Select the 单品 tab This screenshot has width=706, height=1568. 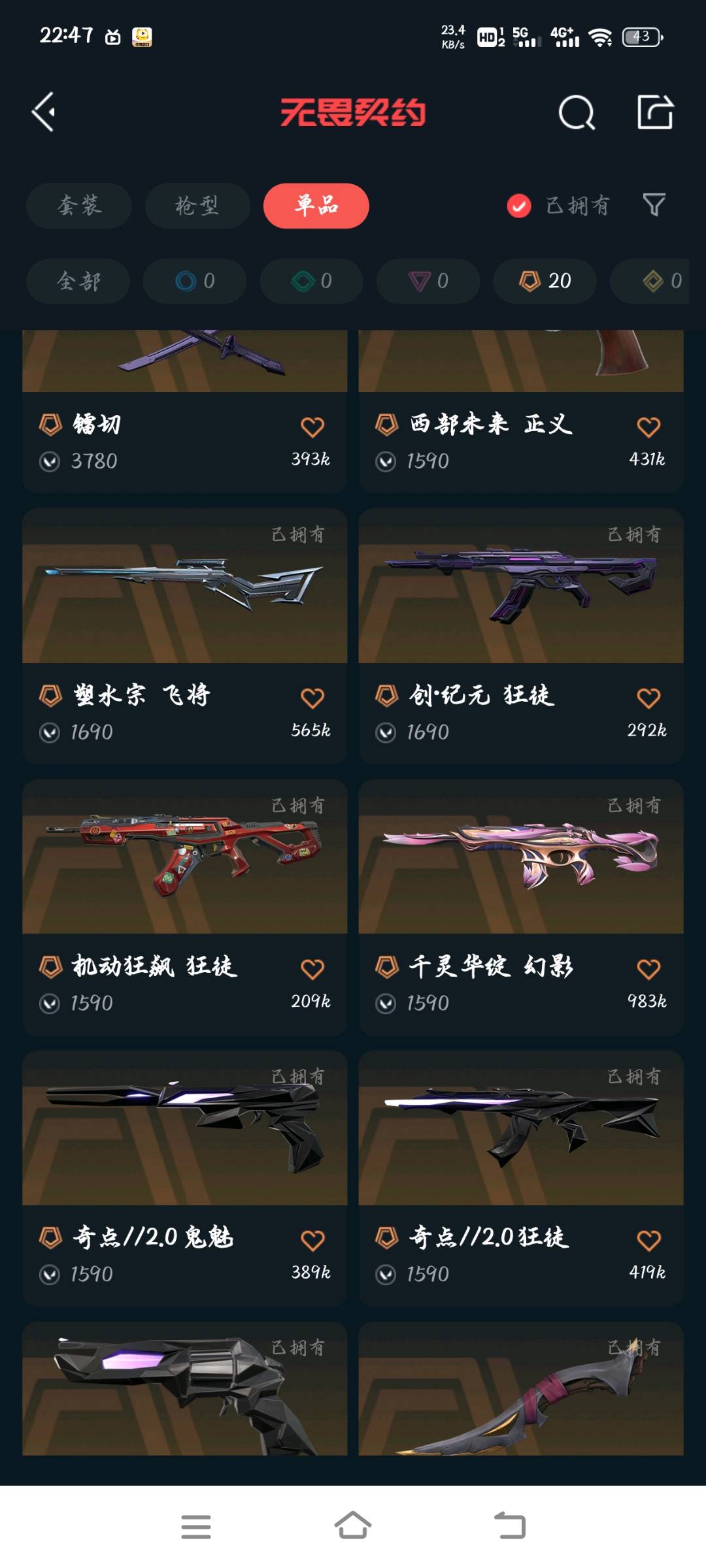pos(316,206)
